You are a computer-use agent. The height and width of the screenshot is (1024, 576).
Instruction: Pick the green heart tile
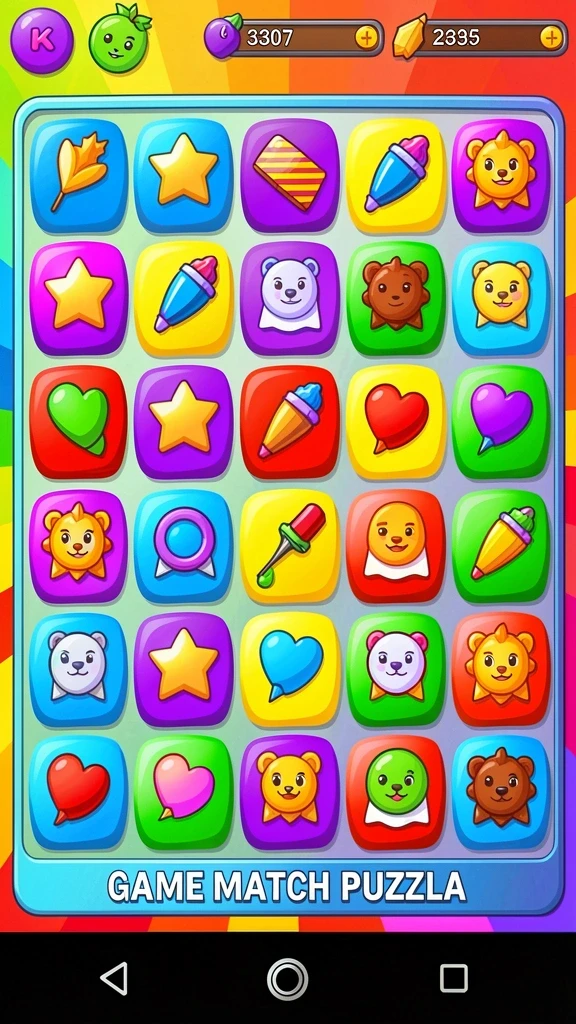(x=79, y=422)
